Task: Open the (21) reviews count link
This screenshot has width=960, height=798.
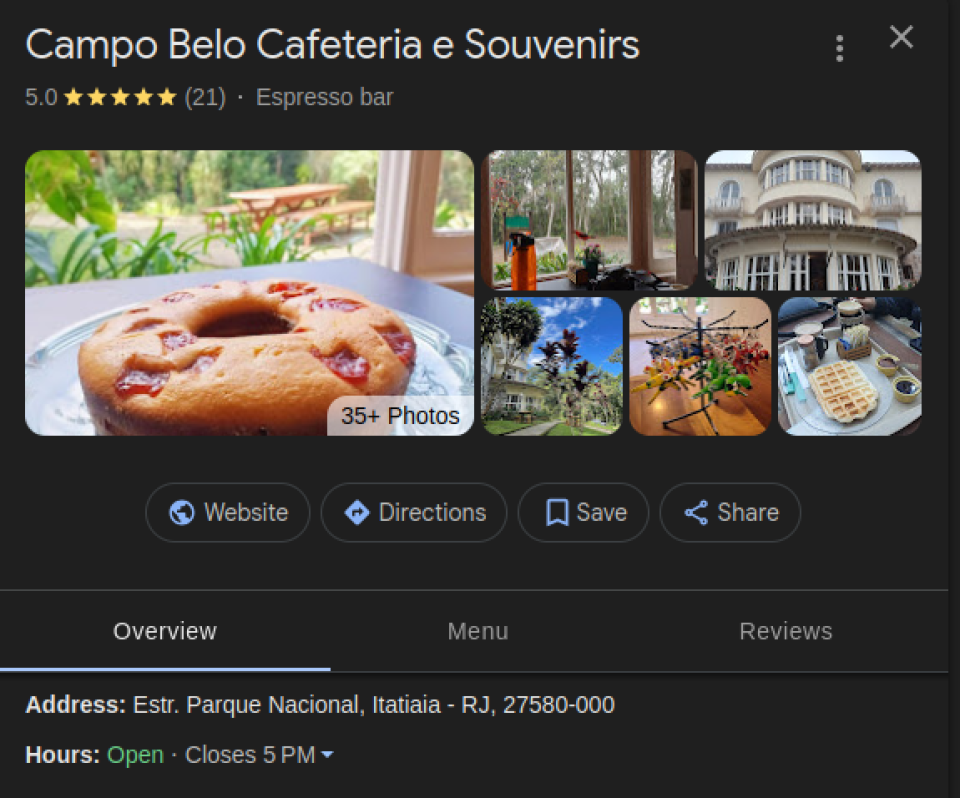Action: [x=205, y=98]
